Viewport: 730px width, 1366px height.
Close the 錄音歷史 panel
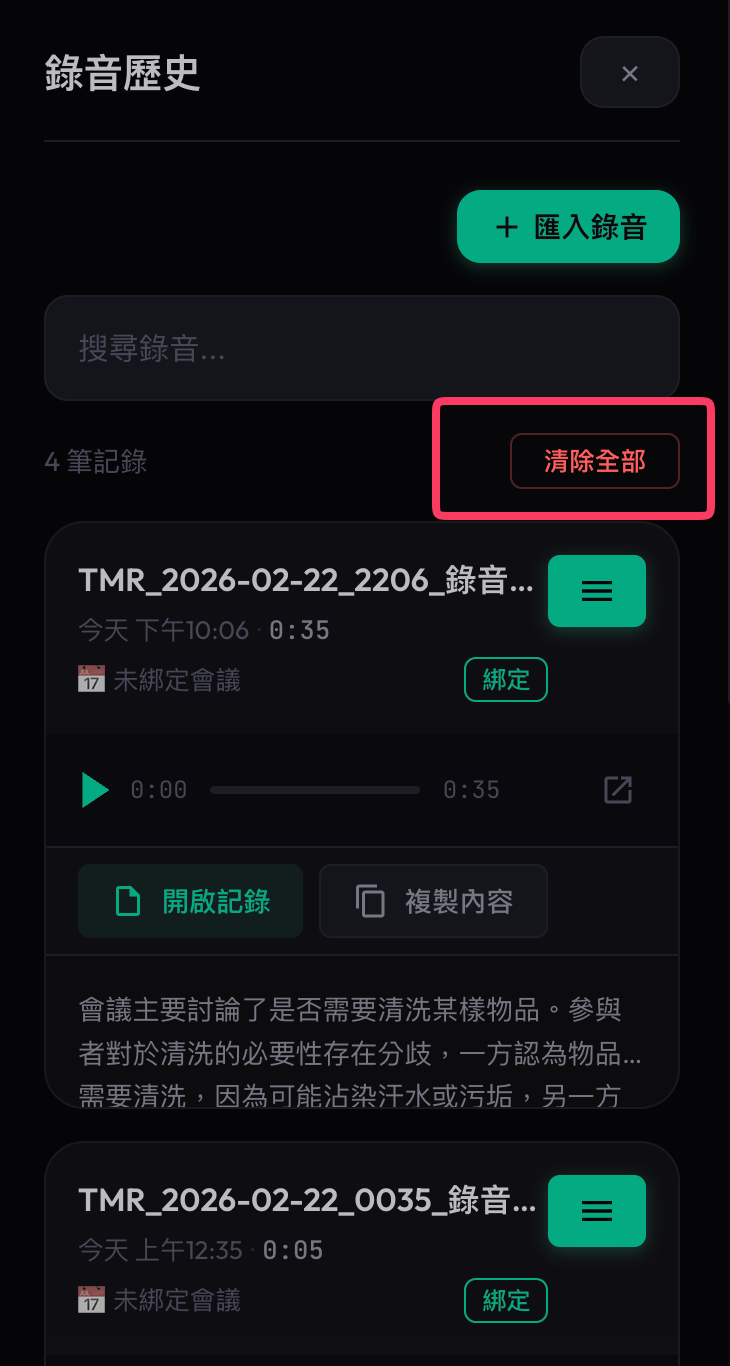coord(629,72)
